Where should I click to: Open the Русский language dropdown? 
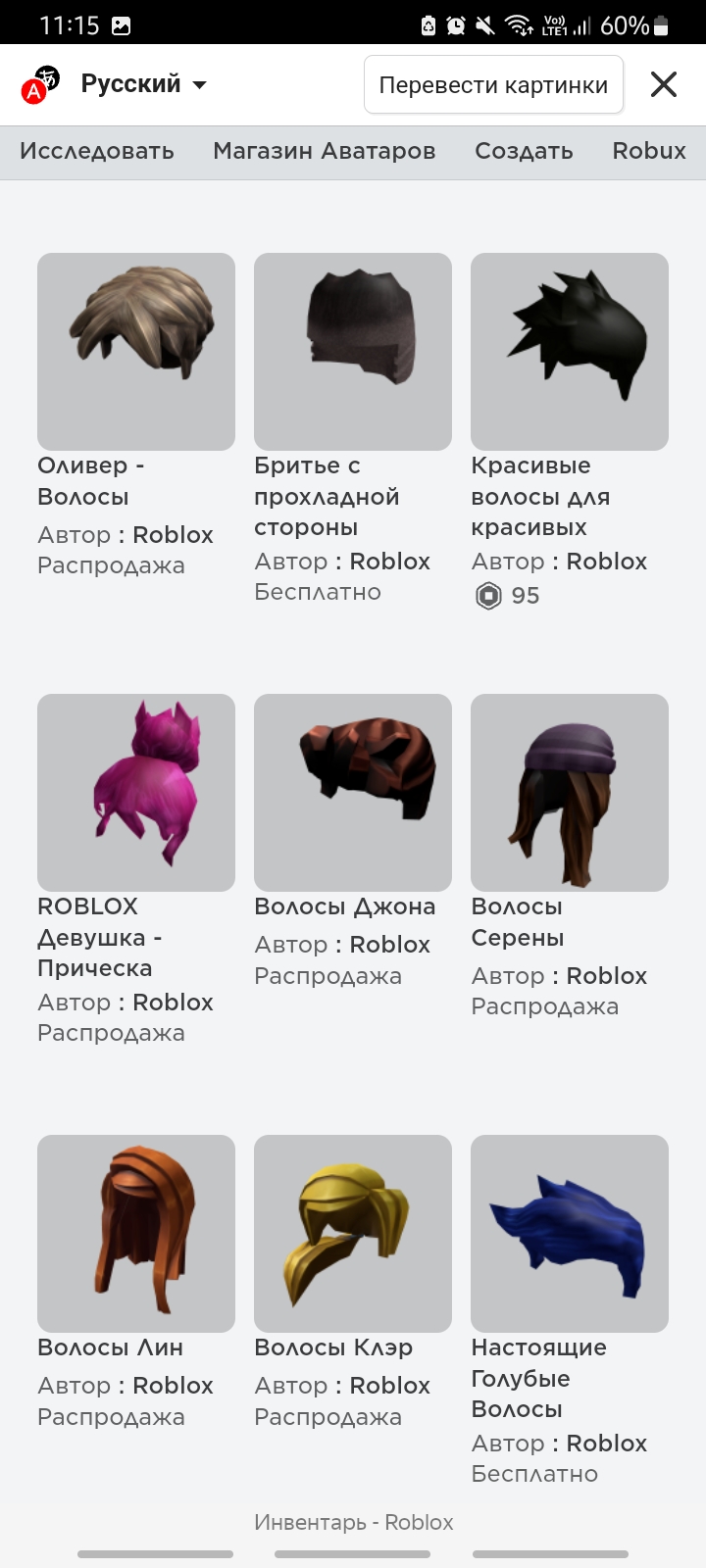click(x=143, y=84)
